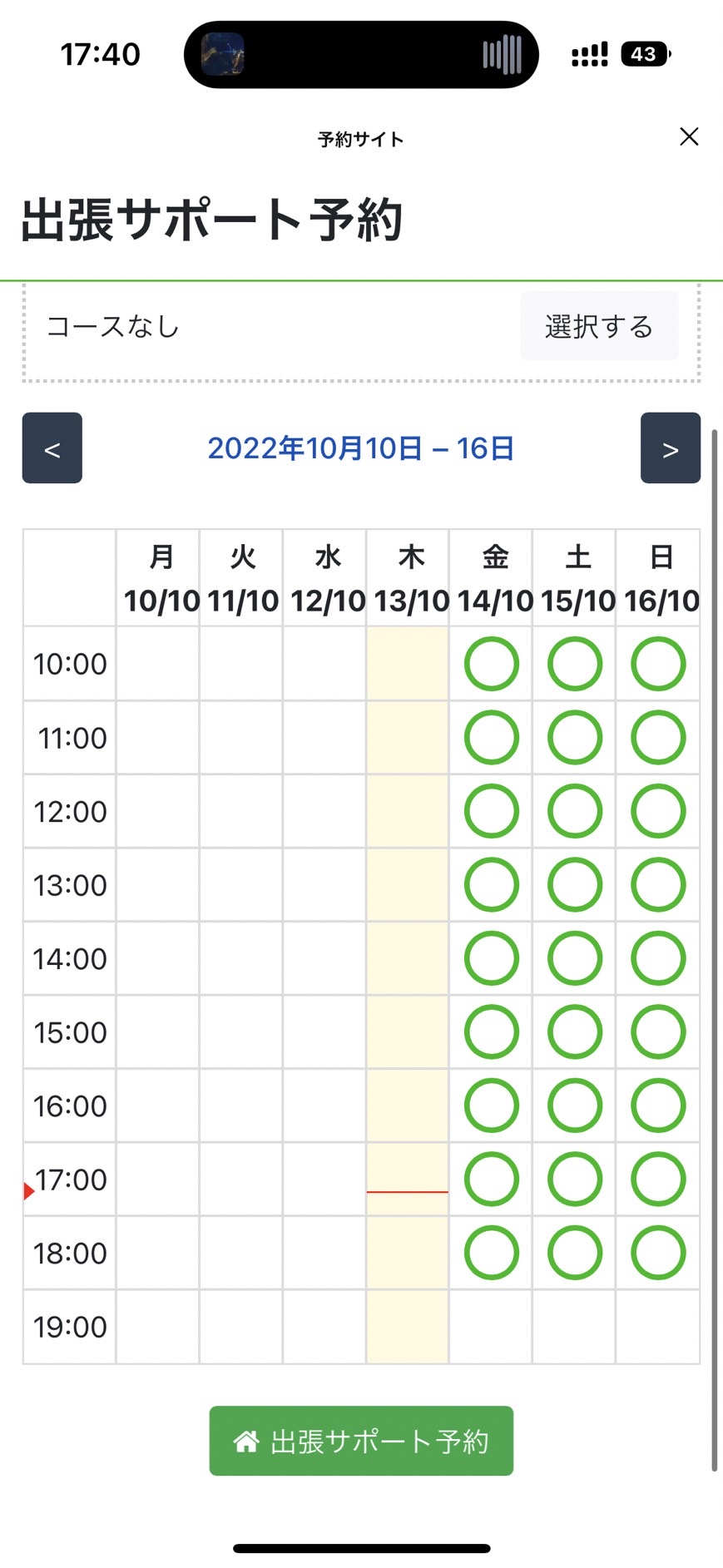The width and height of the screenshot is (723, 1568).
Task: Pick the 18:00 slot on Friday 14/10
Action: 492,1253
